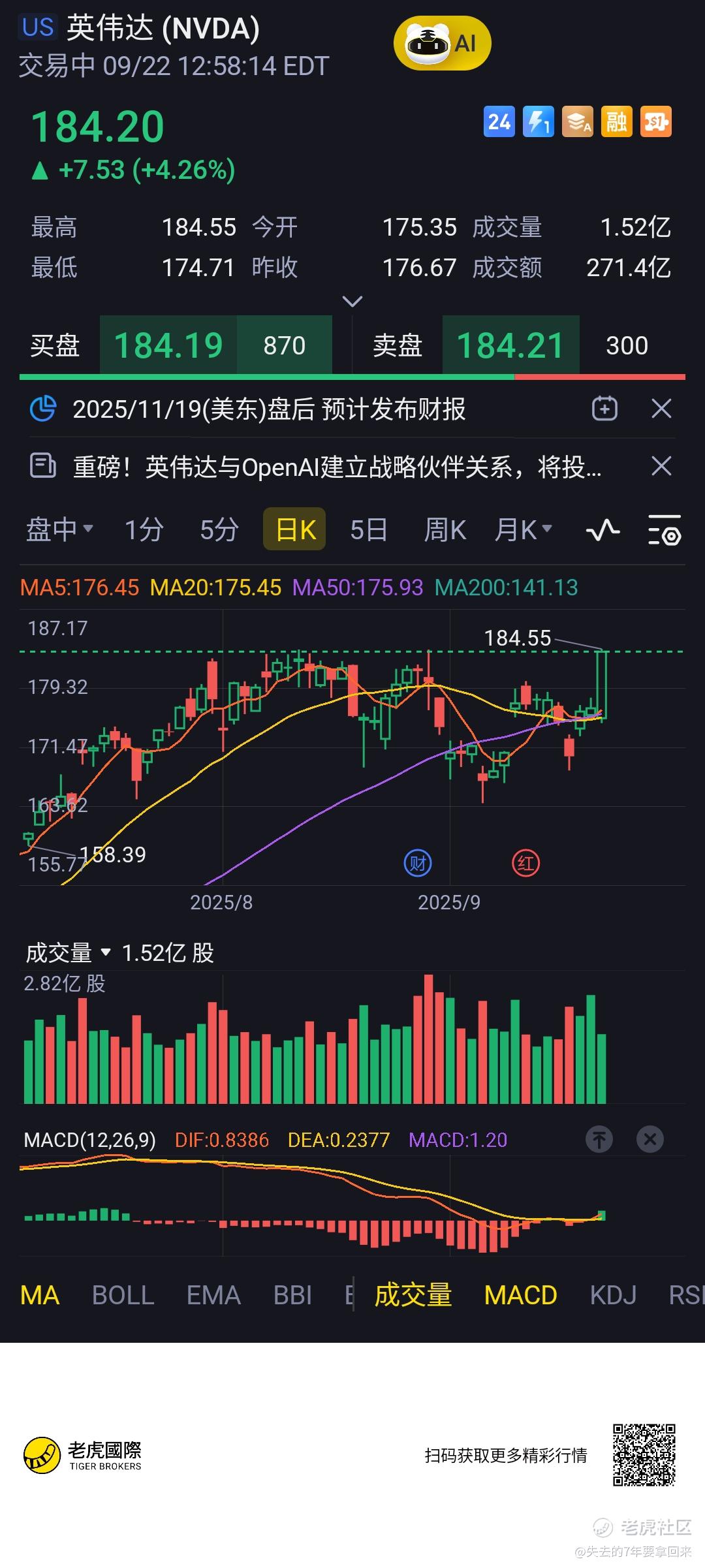
Task: Expand the quote details chevron
Action: pos(352,301)
